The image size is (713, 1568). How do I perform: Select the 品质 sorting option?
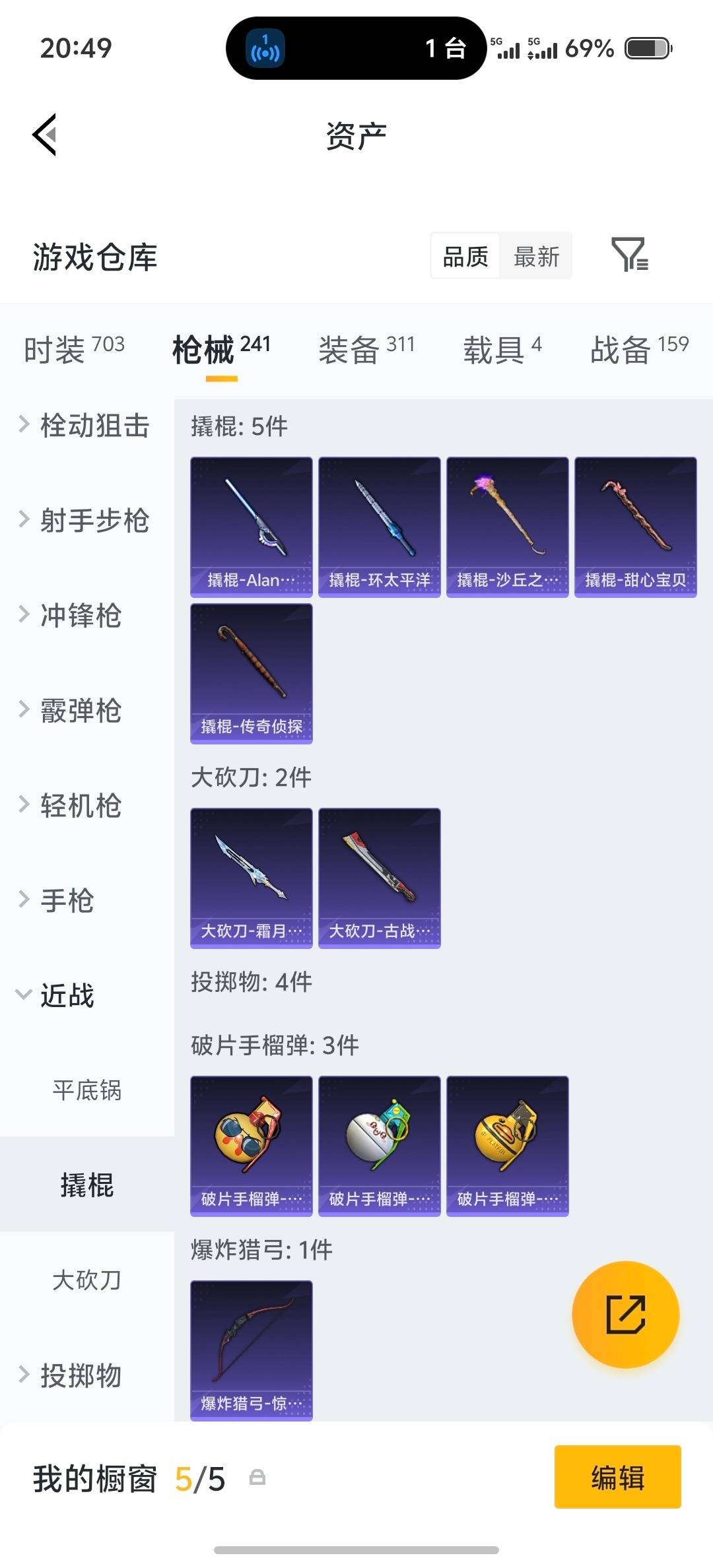click(463, 256)
